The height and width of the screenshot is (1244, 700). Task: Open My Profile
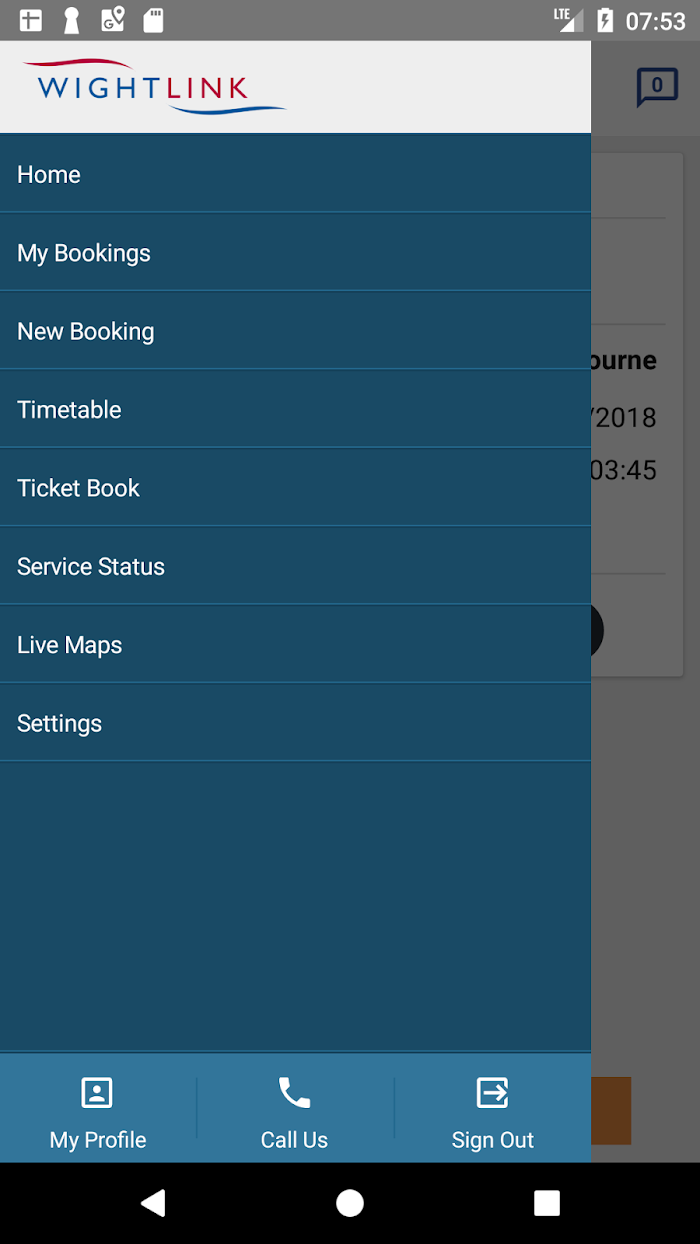pyautogui.click(x=98, y=1108)
